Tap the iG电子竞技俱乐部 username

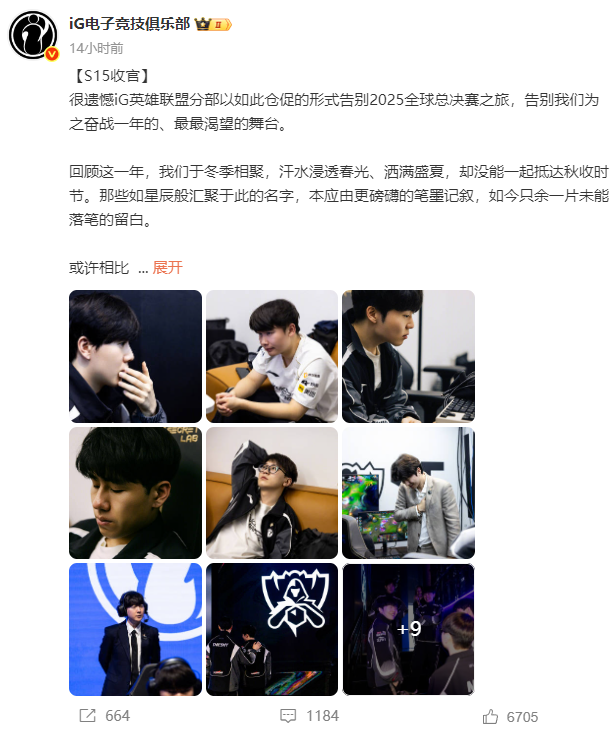tap(128, 23)
